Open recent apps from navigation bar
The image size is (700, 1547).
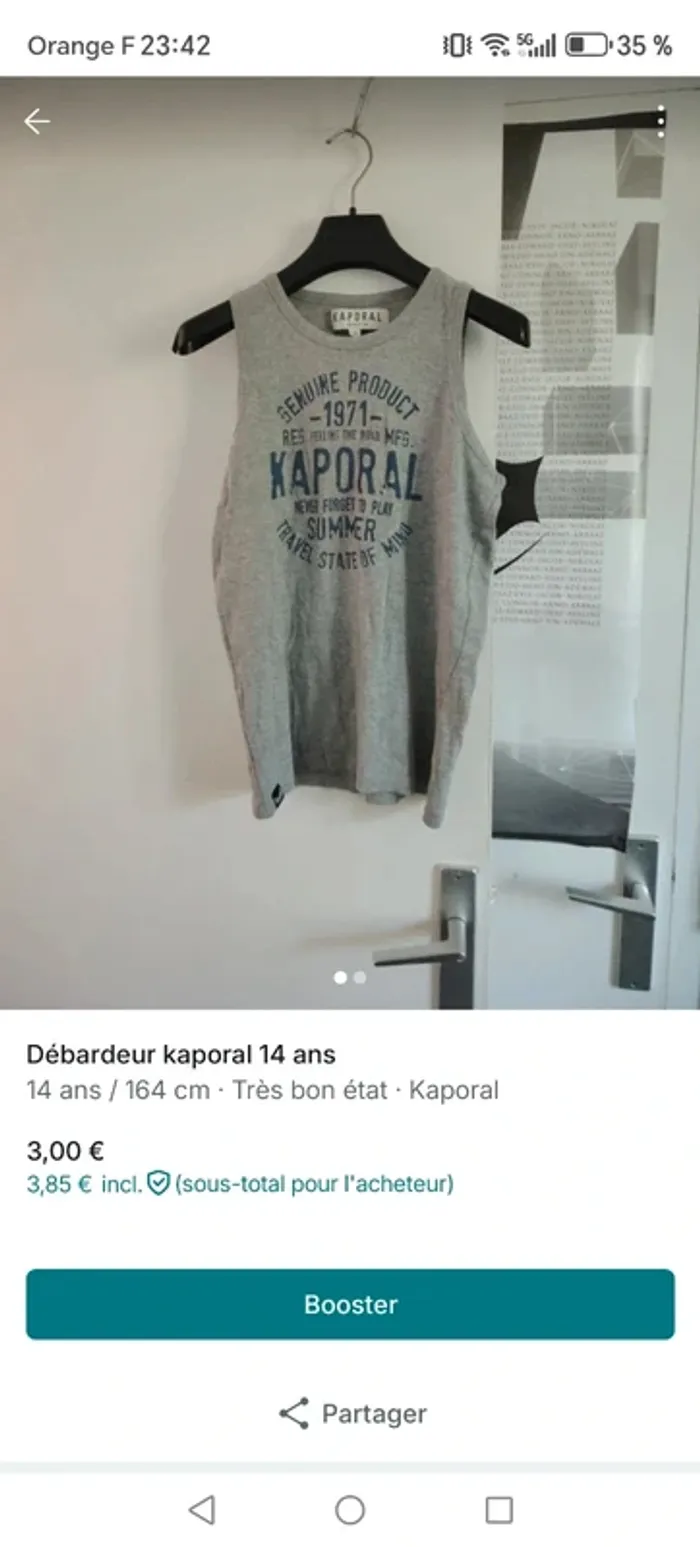499,1509
